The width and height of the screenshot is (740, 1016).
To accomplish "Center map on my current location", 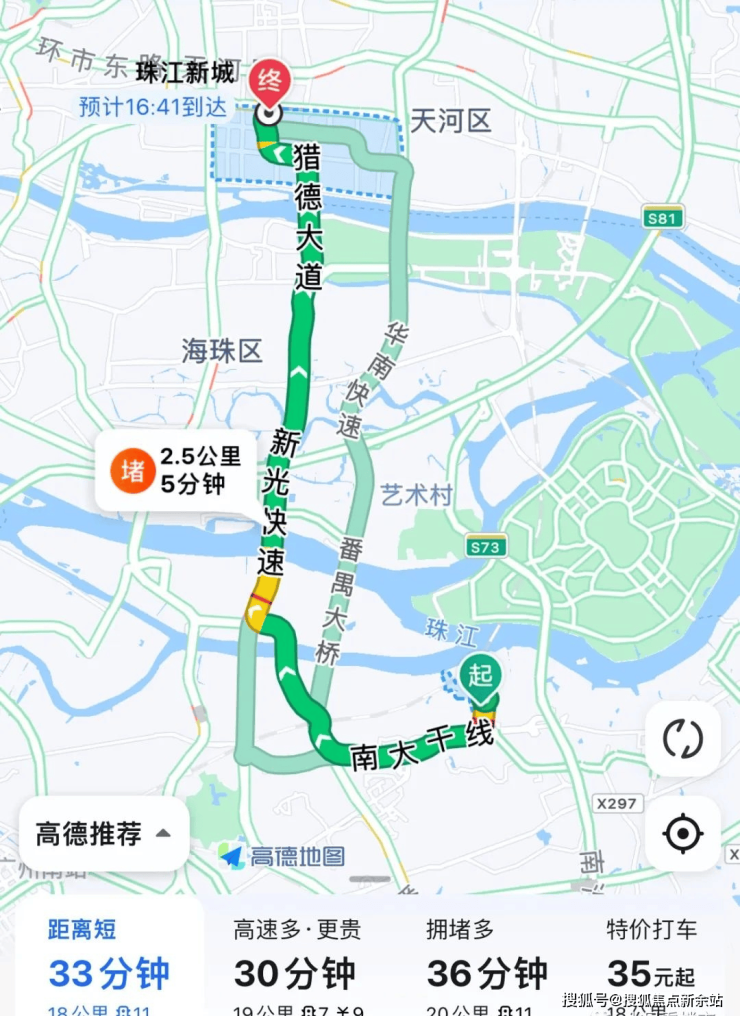I will pos(683,833).
